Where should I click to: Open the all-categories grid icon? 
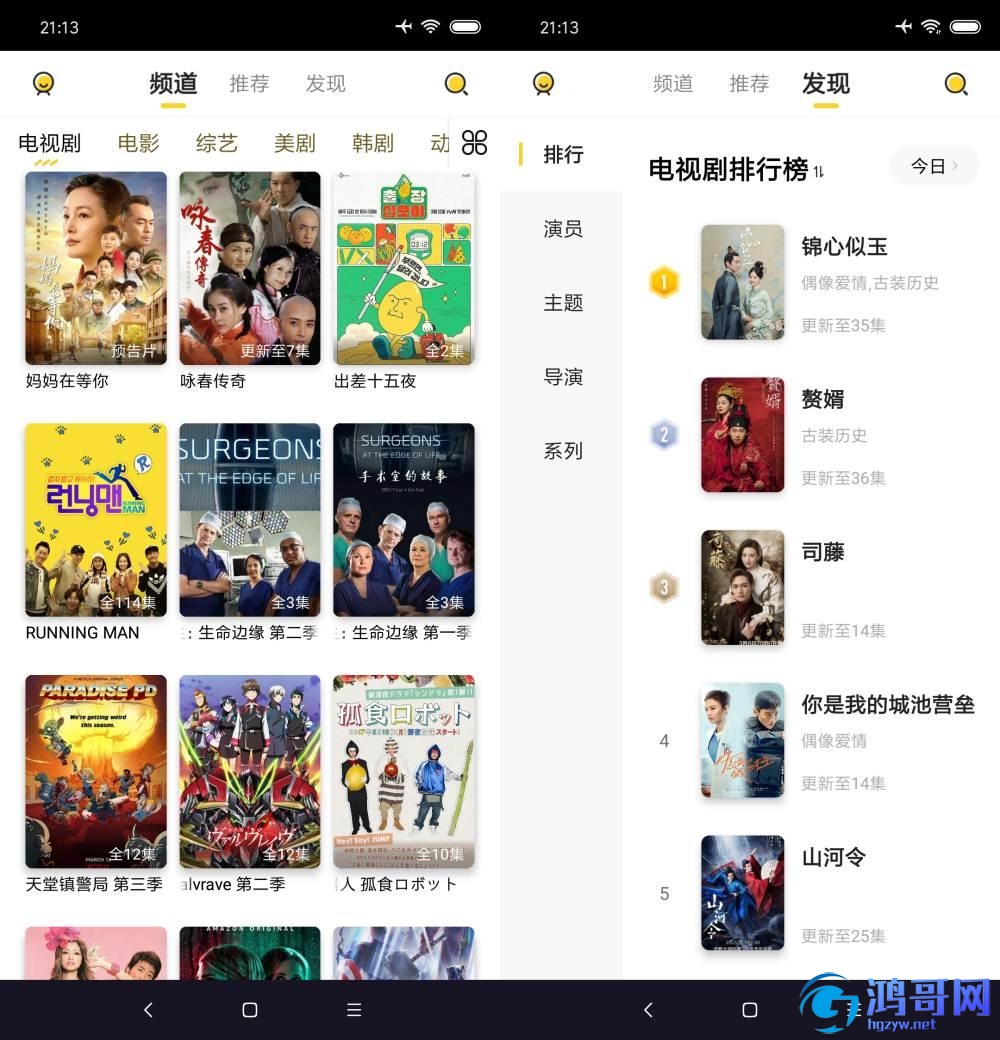coord(474,143)
